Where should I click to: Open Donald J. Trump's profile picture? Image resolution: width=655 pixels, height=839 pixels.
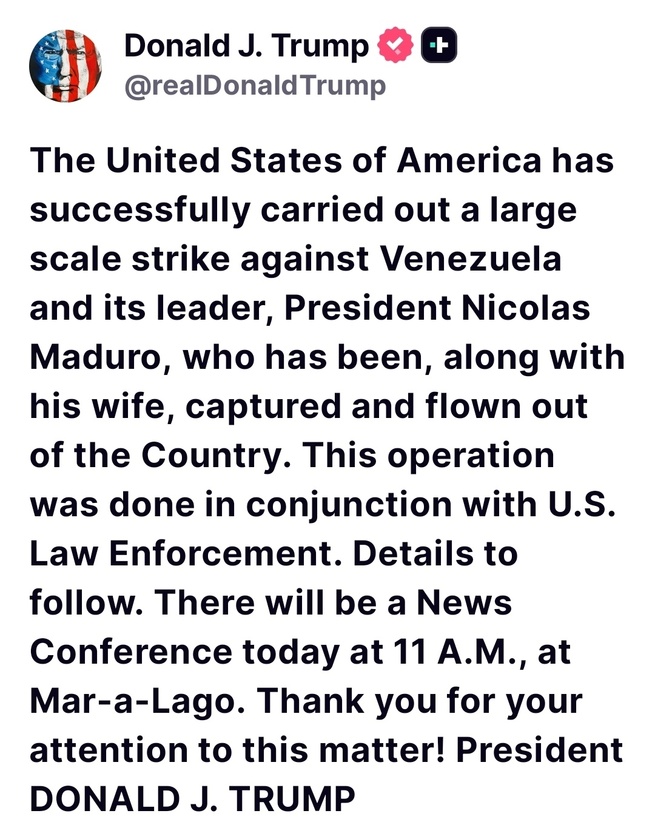[66, 67]
